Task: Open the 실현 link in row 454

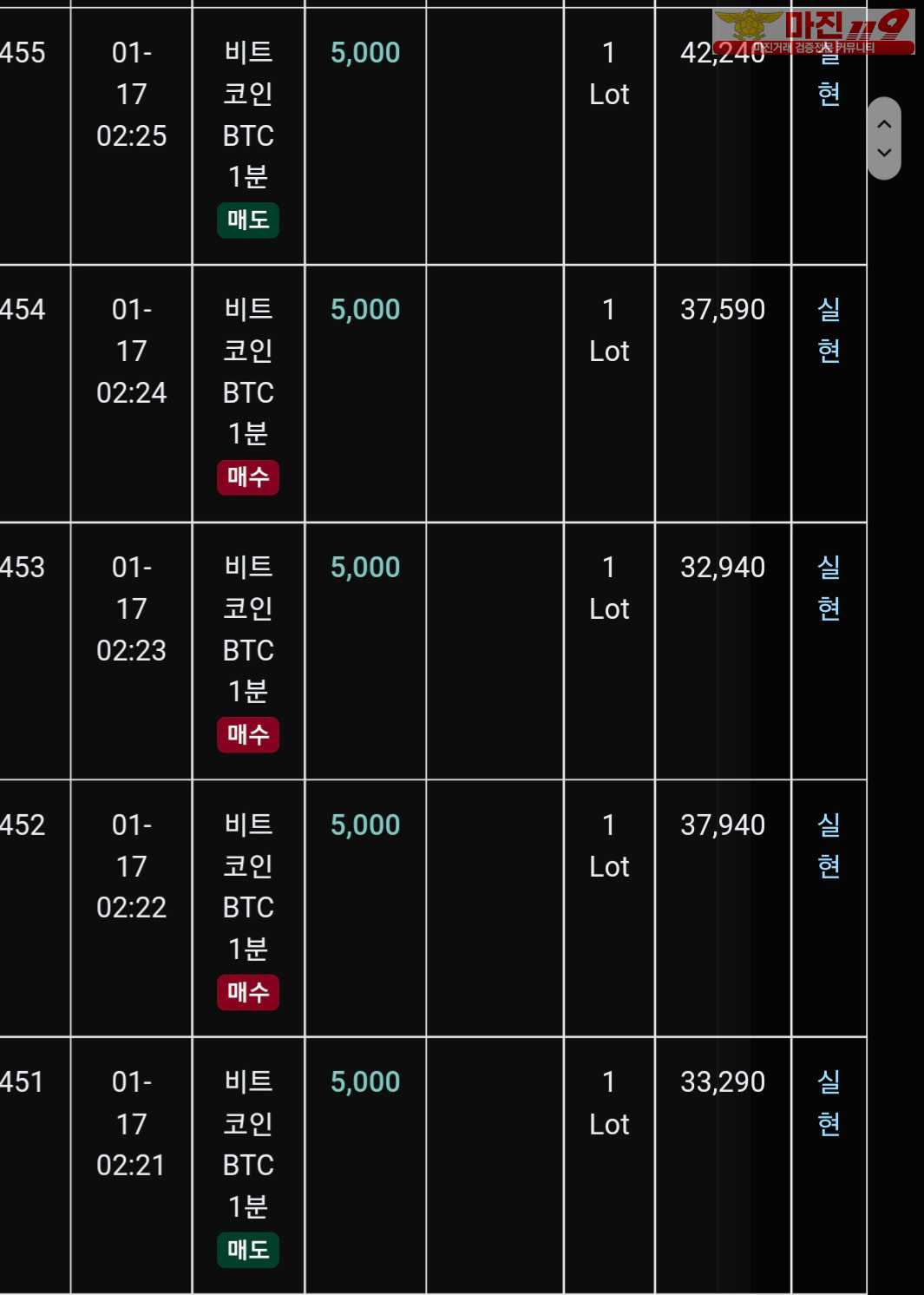Action: [x=829, y=330]
